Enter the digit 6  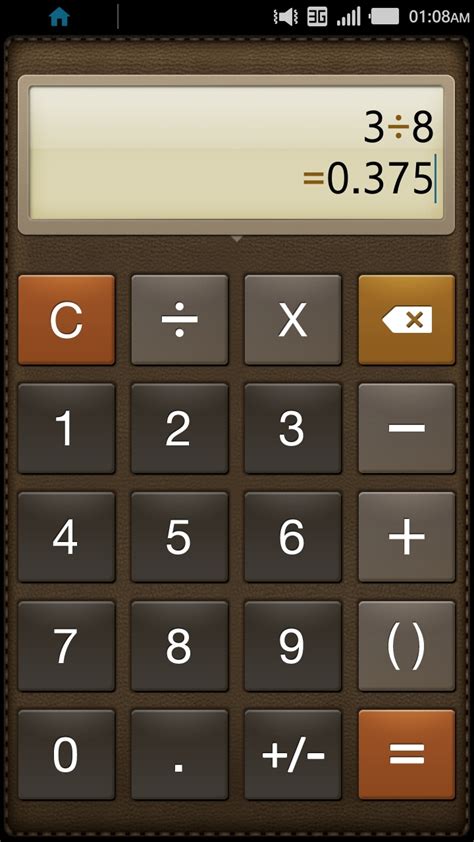tap(293, 537)
